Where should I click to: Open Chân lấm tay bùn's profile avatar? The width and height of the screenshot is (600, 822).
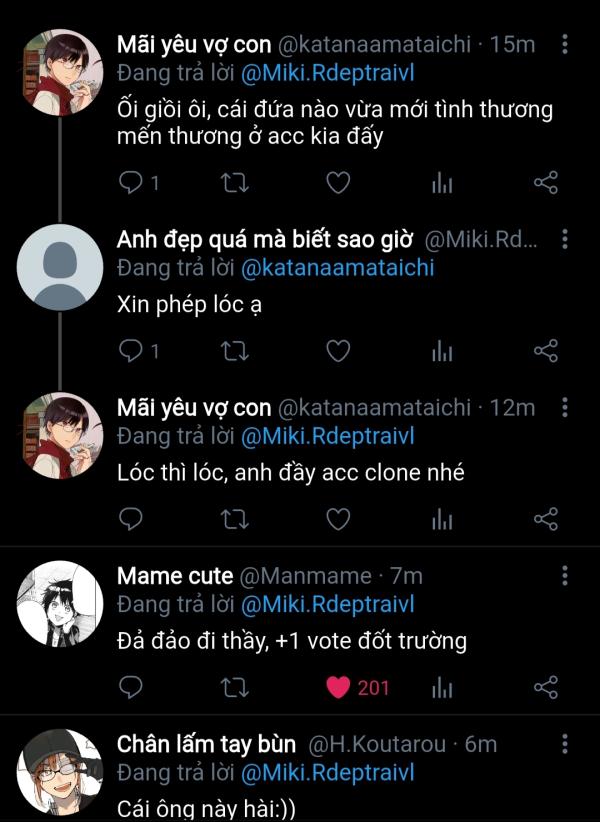click(x=61, y=771)
